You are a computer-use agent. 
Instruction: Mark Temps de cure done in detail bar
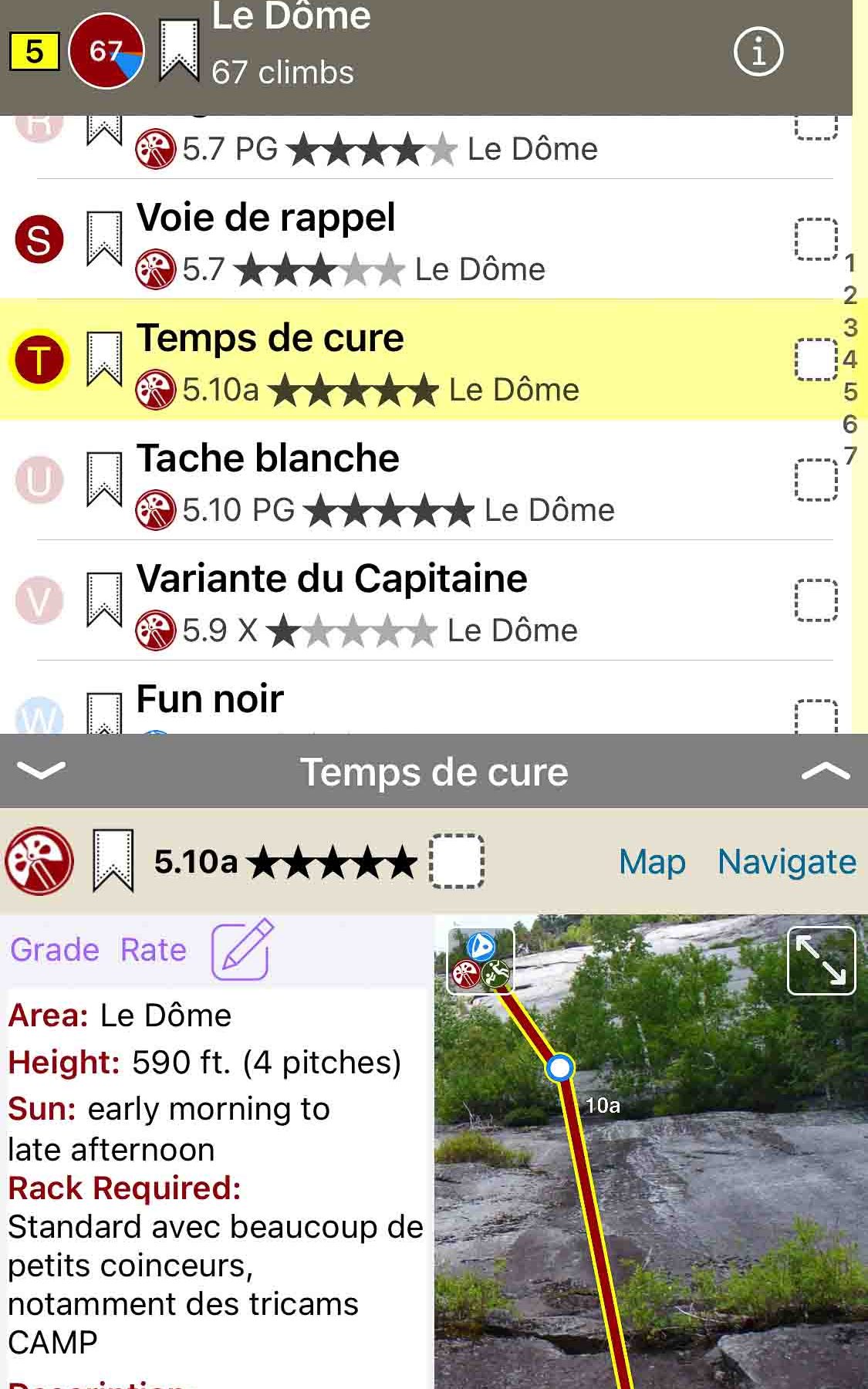(x=456, y=861)
